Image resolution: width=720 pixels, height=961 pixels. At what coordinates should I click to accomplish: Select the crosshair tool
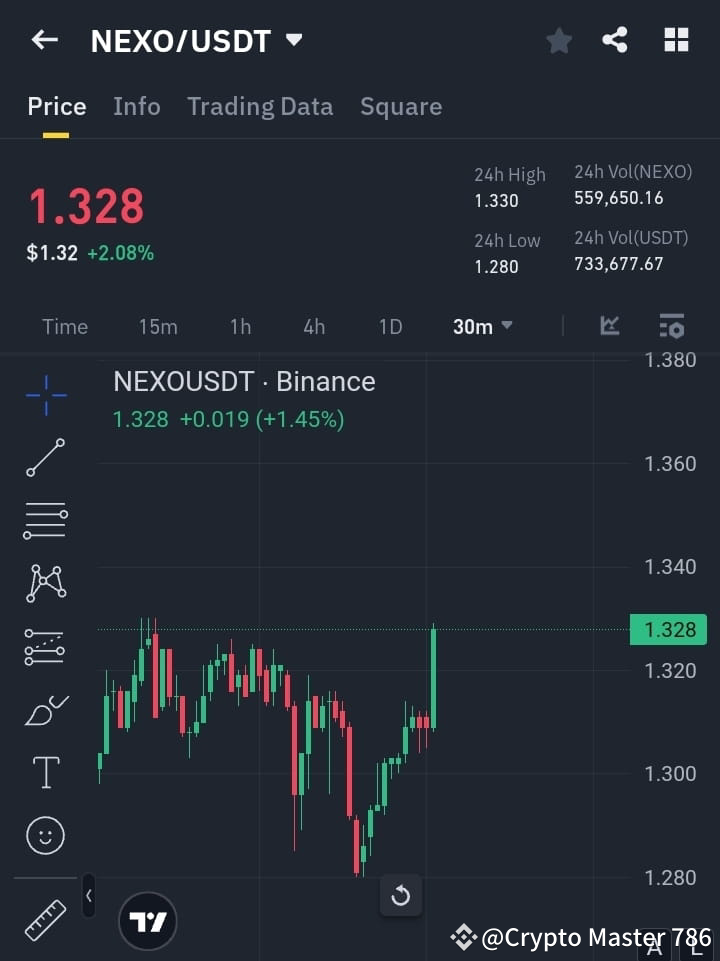45,396
